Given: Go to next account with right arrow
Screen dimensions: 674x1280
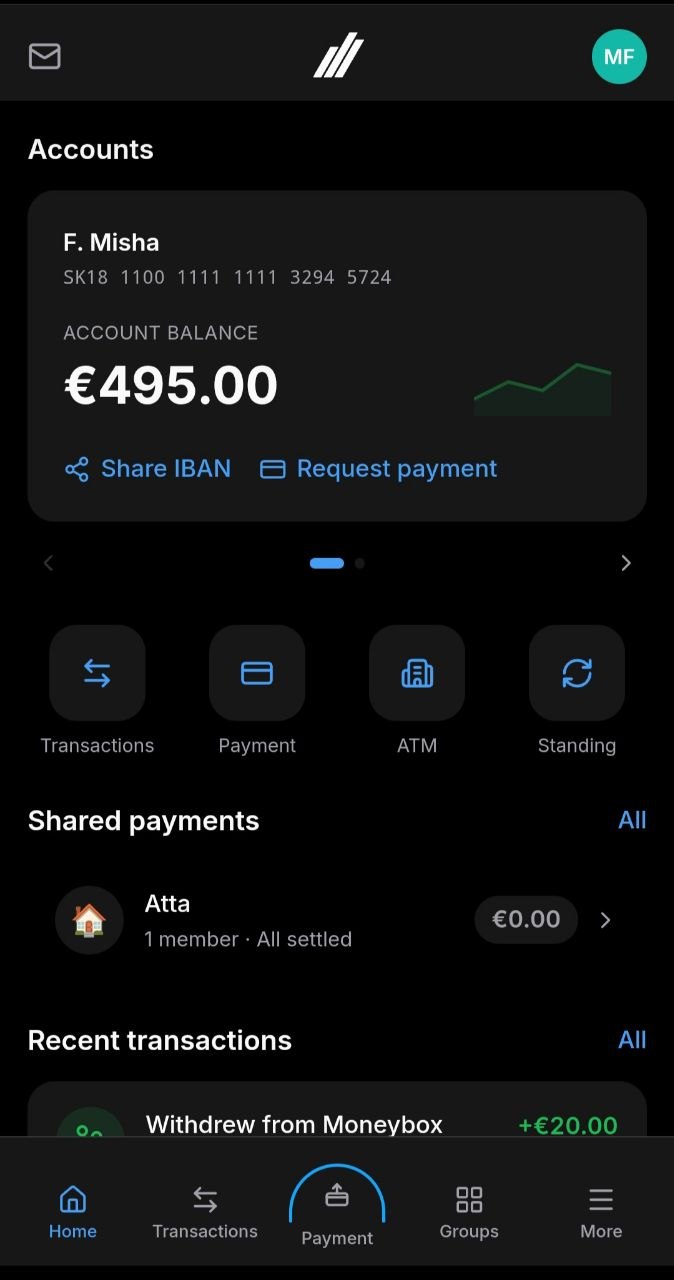Looking at the screenshot, I should tap(626, 563).
